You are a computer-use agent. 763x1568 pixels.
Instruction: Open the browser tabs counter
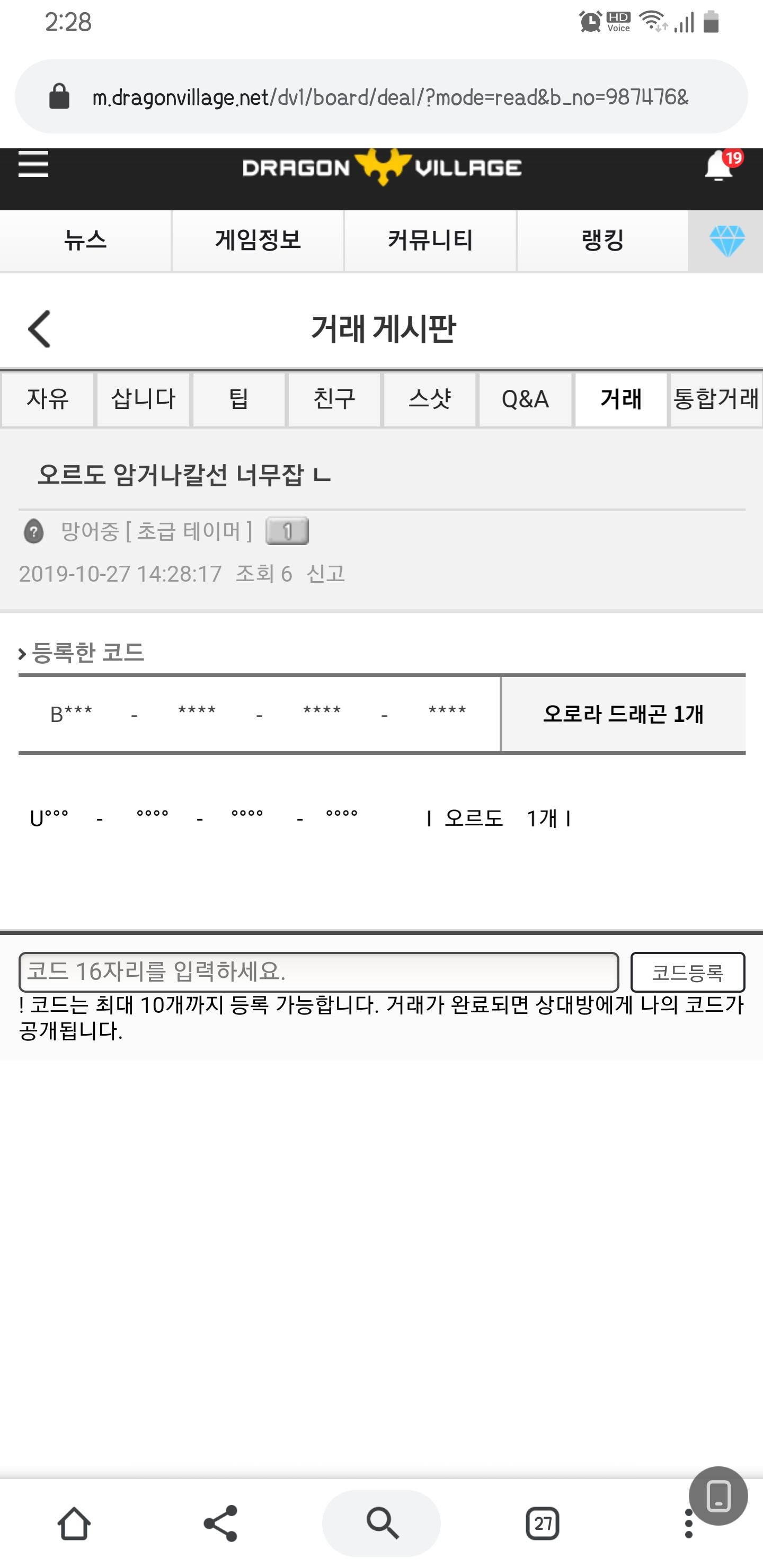click(x=542, y=1524)
